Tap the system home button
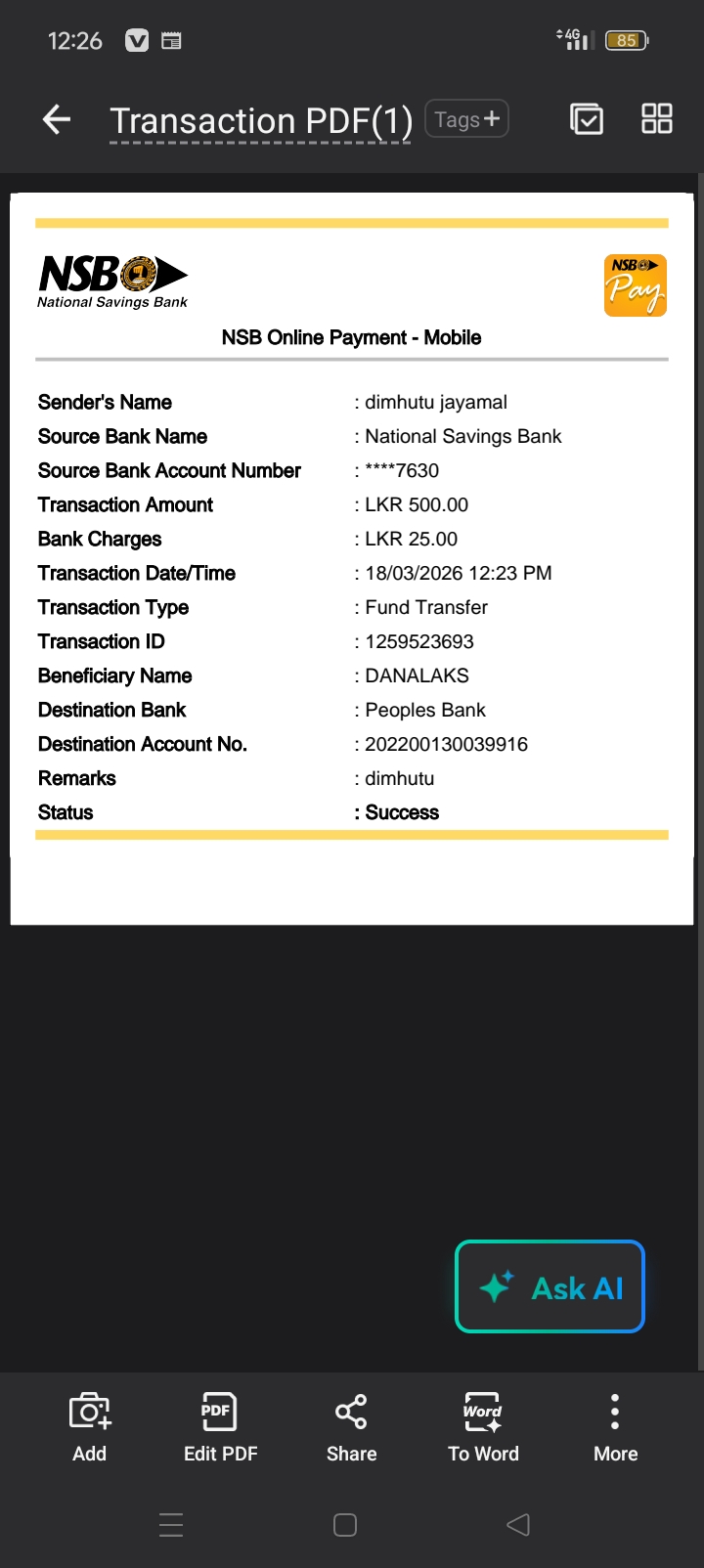 (x=345, y=1525)
